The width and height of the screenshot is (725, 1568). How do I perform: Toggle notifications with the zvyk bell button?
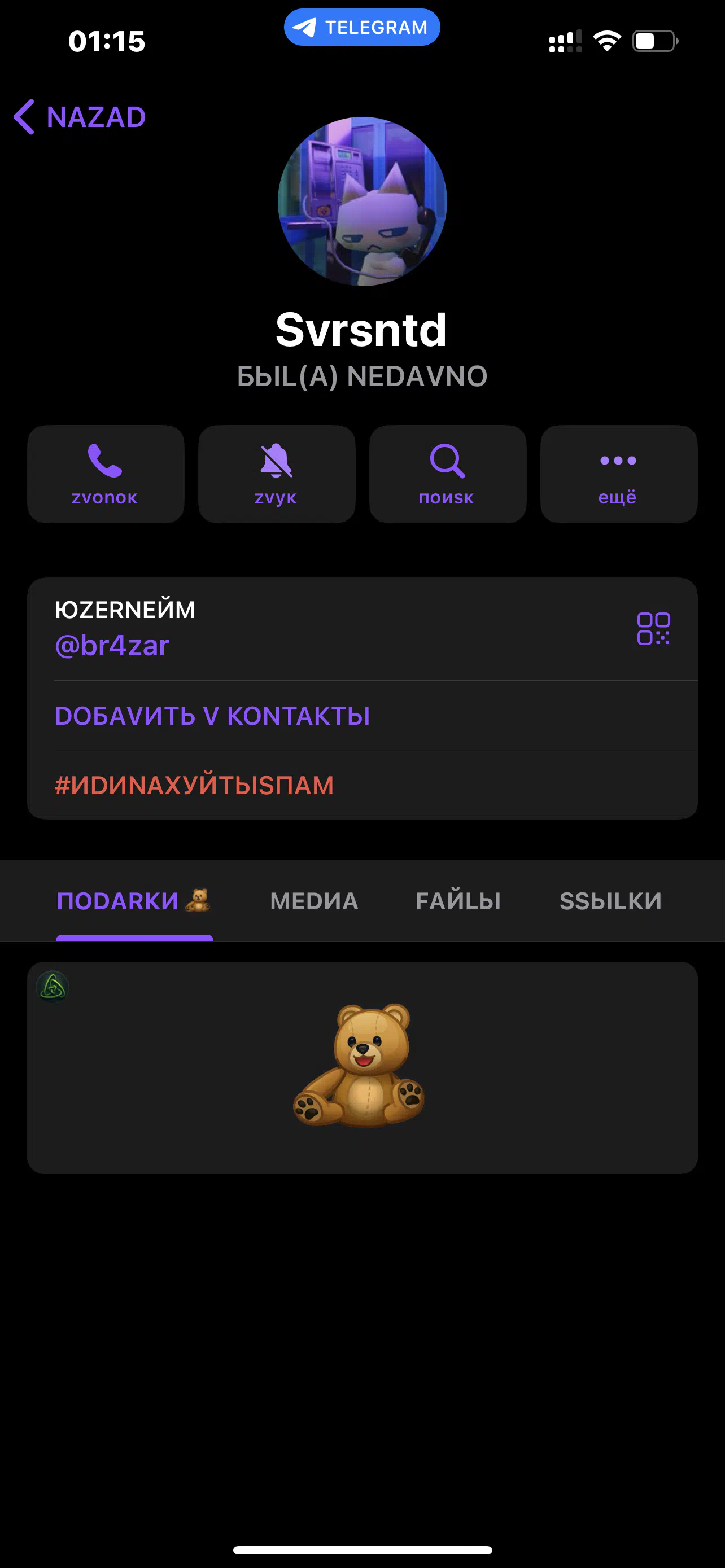pyautogui.click(x=277, y=474)
